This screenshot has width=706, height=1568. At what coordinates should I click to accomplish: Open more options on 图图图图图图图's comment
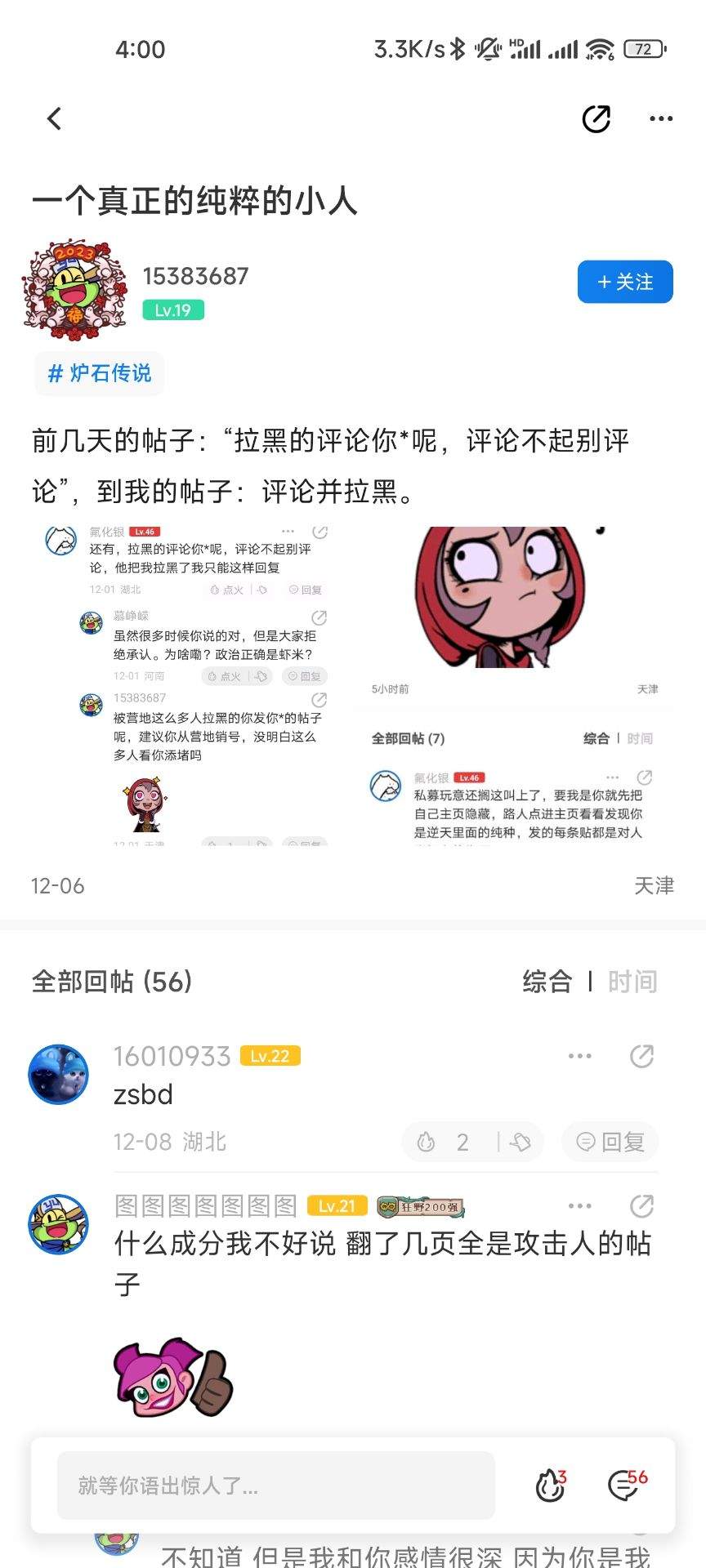[579, 1206]
